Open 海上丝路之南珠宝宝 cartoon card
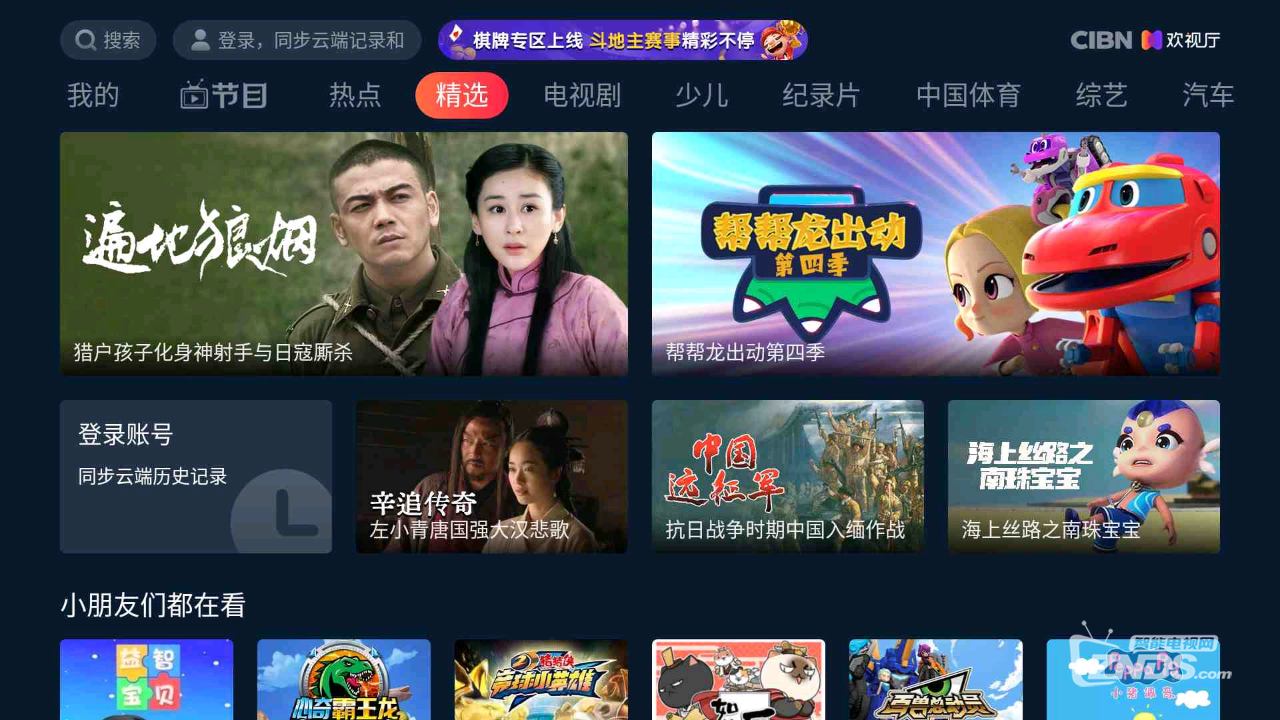 1084,476
